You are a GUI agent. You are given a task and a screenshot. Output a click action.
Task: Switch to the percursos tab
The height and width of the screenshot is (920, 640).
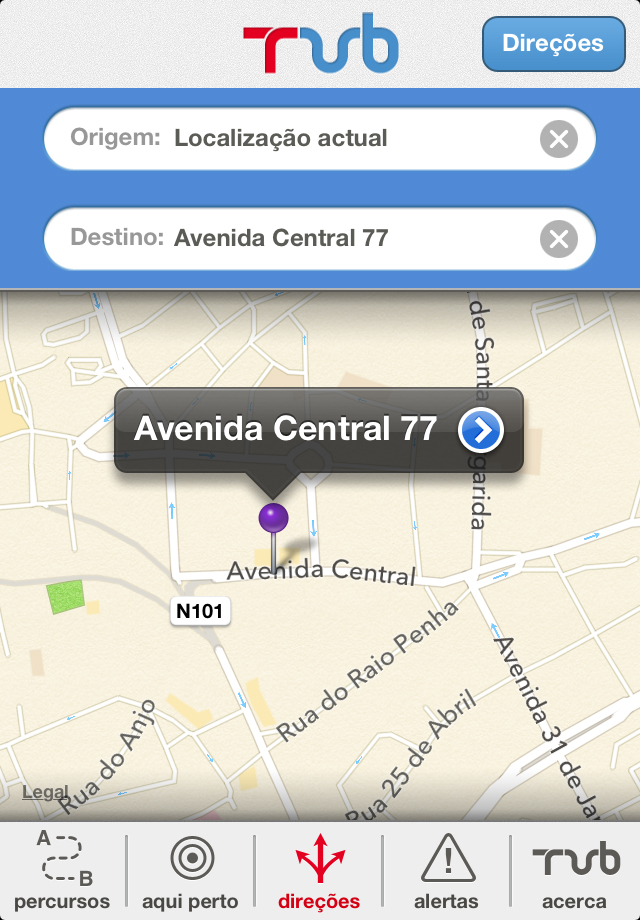click(x=62, y=870)
